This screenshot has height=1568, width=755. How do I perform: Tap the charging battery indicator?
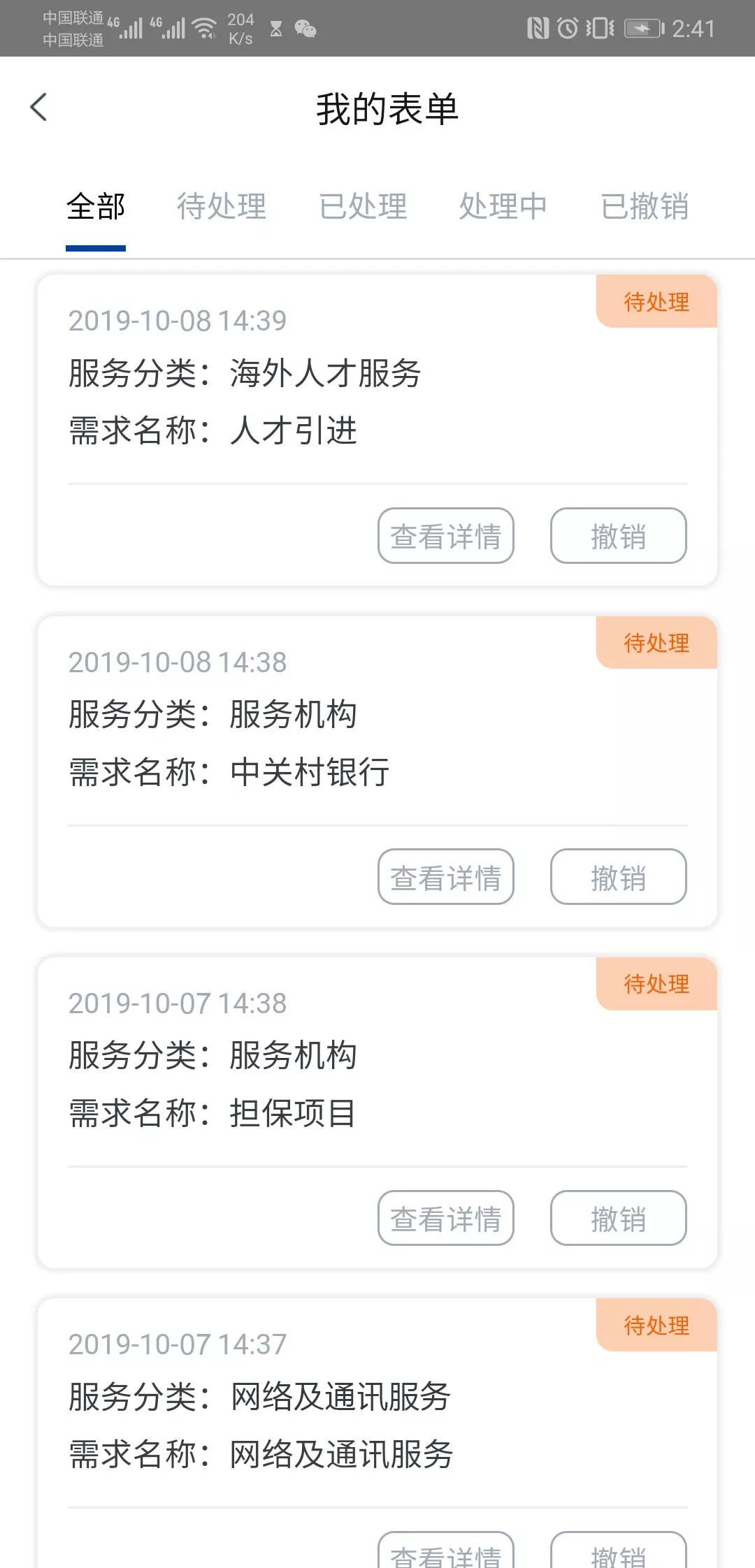pos(642,27)
